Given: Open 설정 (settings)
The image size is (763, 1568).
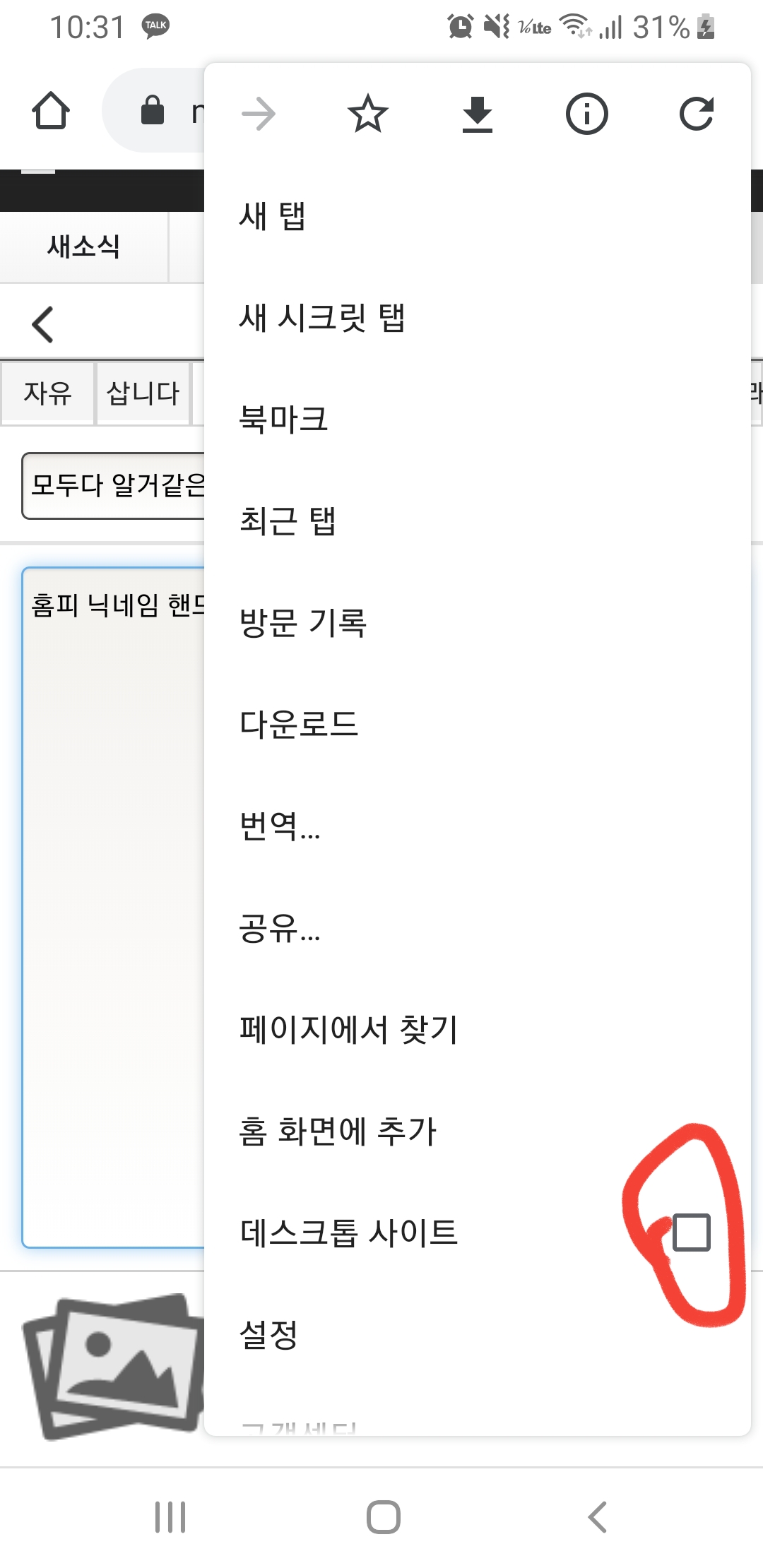Looking at the screenshot, I should coord(478,1335).
